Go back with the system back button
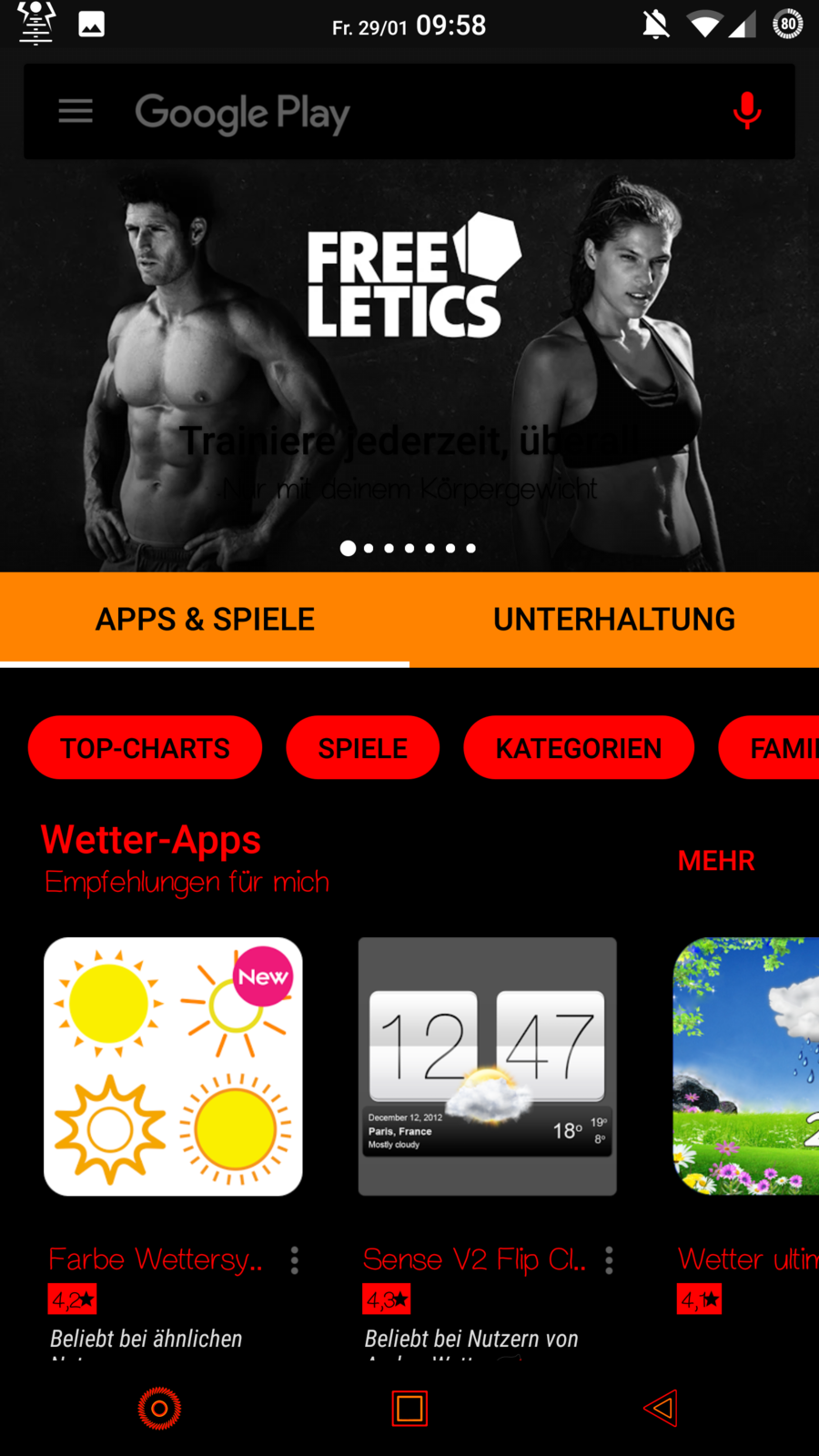This screenshot has height=1456, width=819. tap(661, 1409)
